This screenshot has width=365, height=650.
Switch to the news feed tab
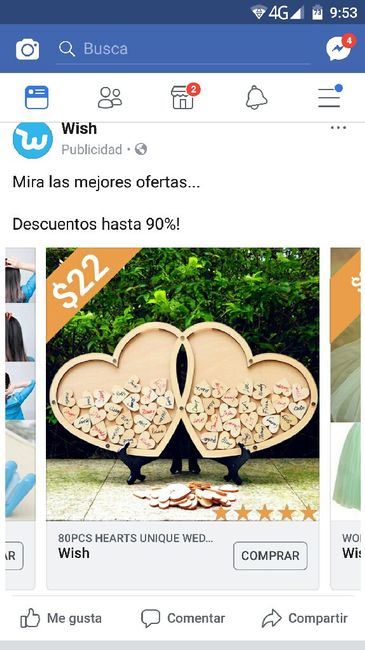coord(36,97)
